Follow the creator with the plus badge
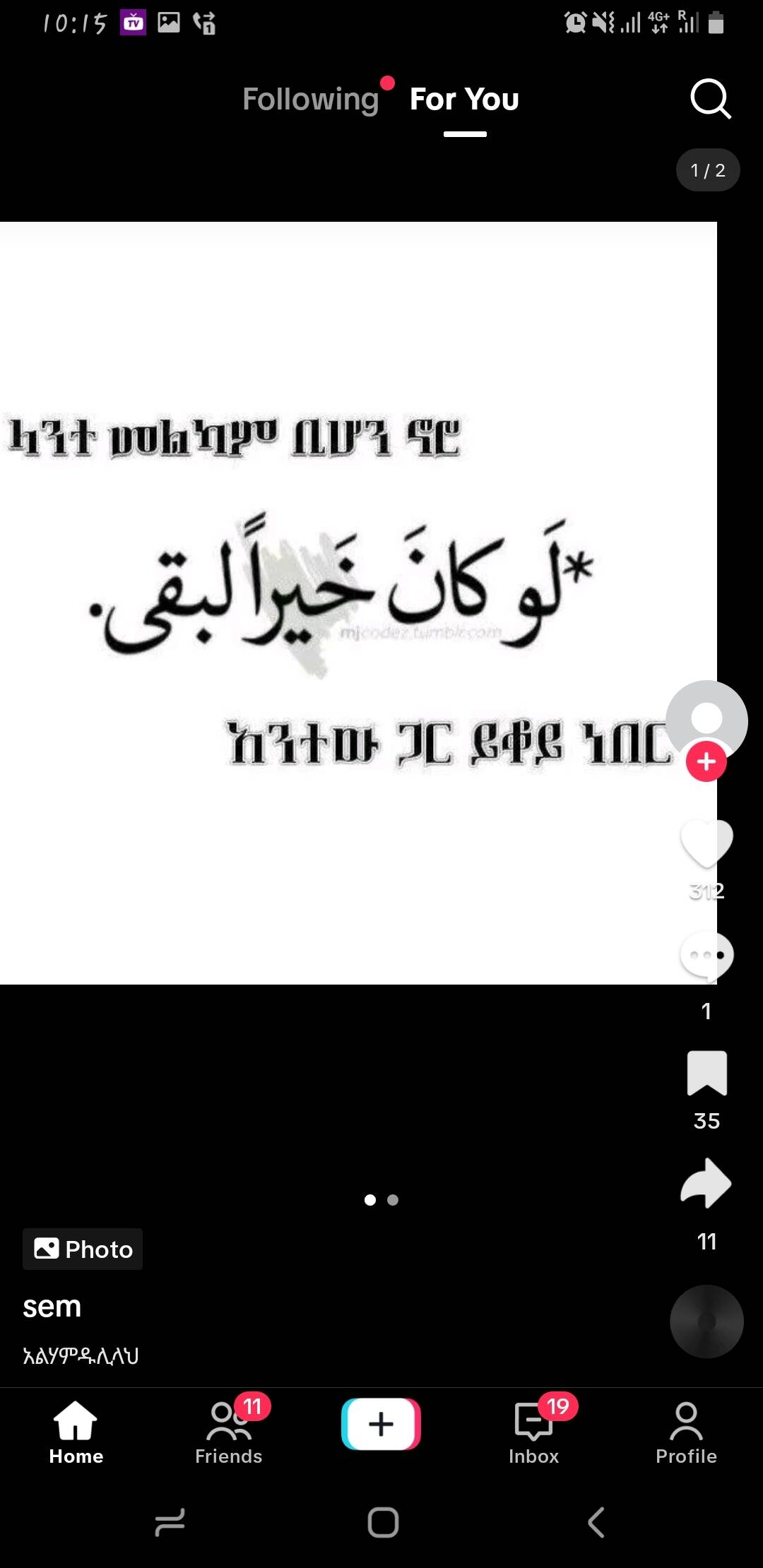The image size is (763, 1568). (x=706, y=761)
